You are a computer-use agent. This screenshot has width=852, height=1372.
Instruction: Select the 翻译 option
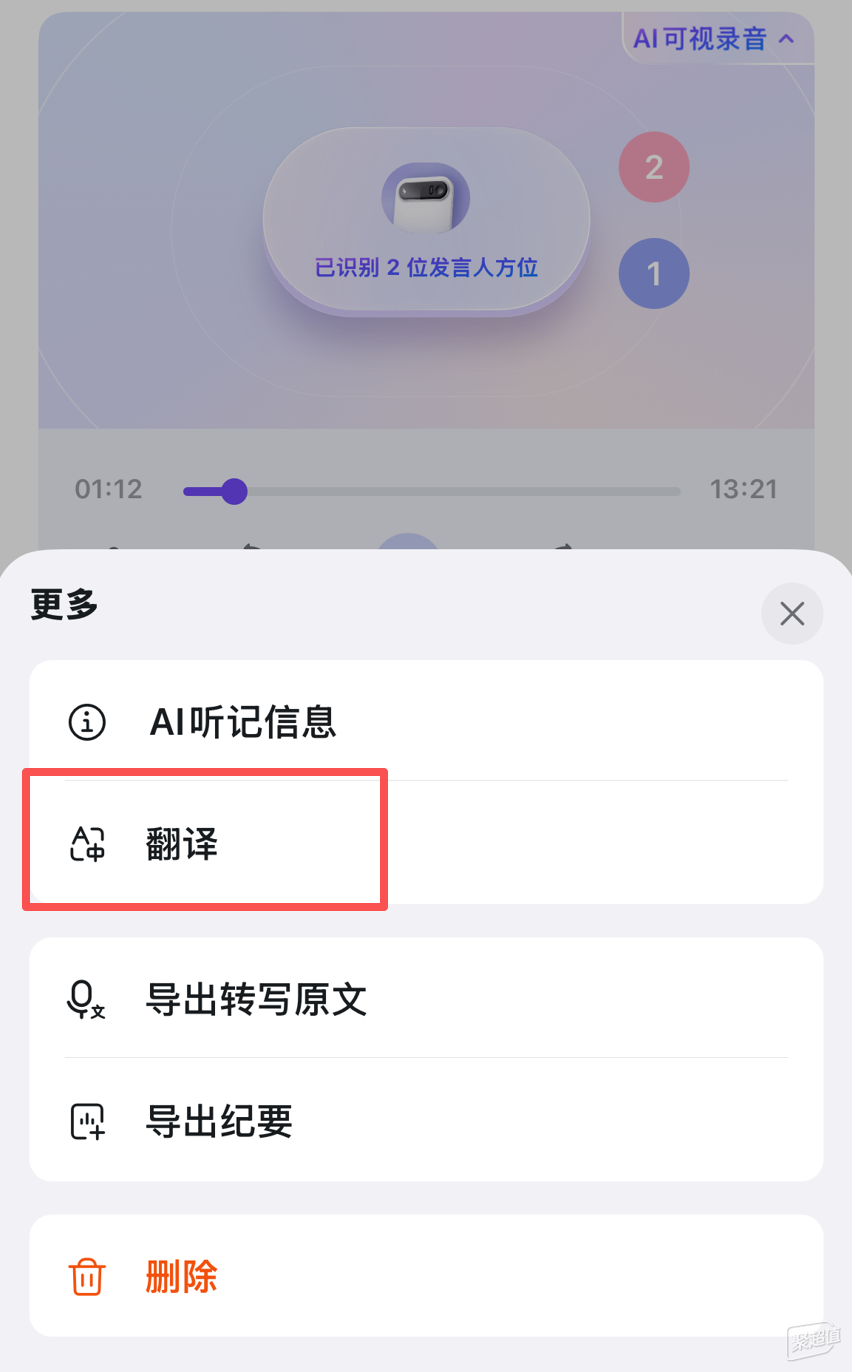pos(426,844)
